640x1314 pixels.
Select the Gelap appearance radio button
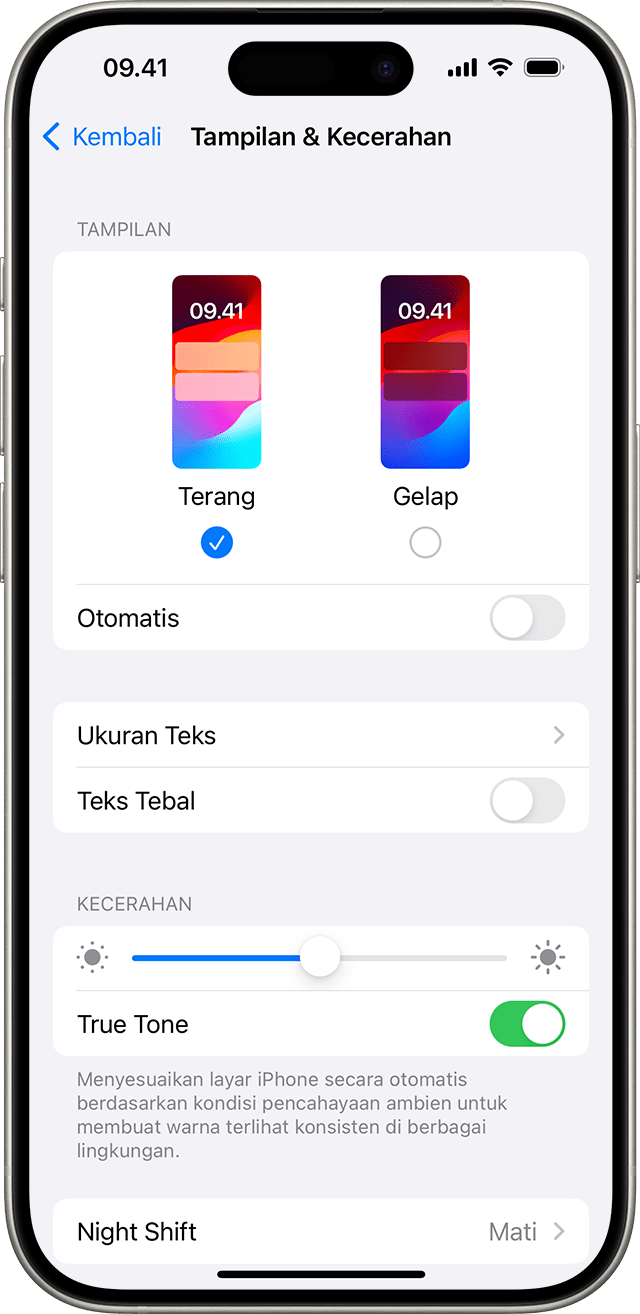pos(425,543)
